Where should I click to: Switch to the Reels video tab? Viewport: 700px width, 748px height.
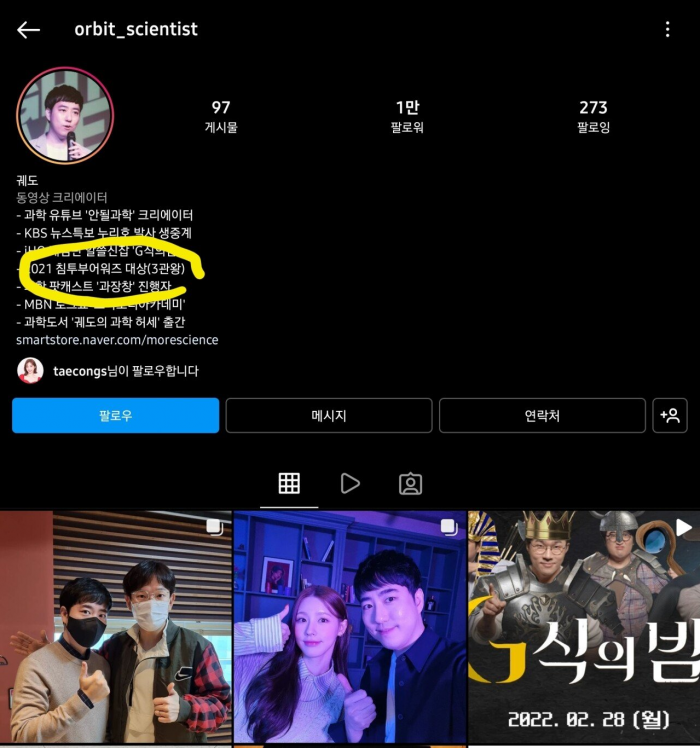(x=350, y=484)
